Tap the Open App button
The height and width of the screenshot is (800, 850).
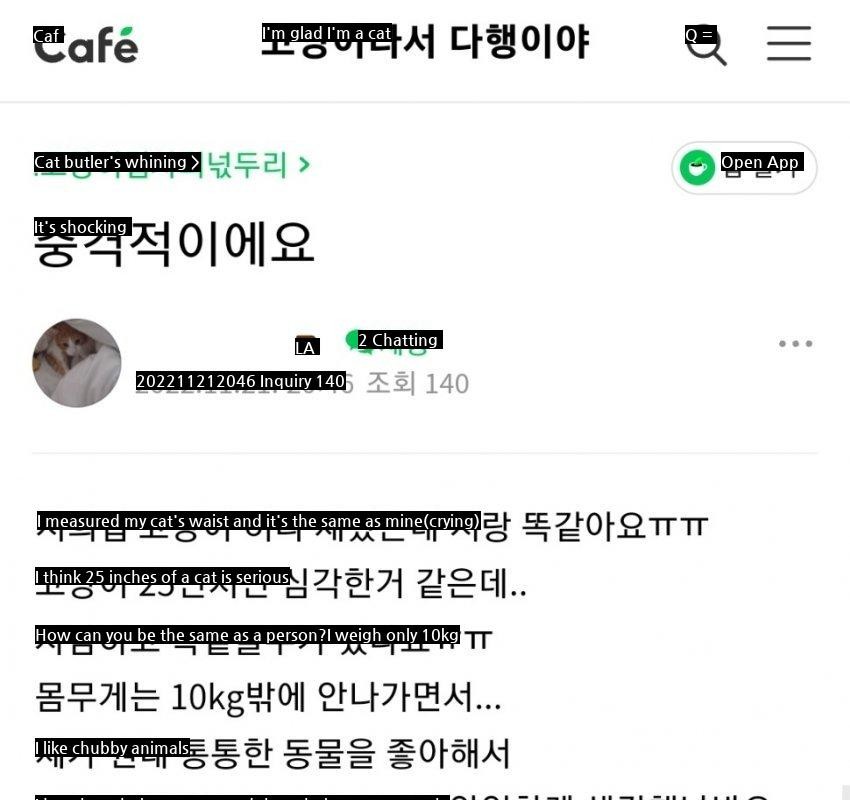click(x=744, y=168)
